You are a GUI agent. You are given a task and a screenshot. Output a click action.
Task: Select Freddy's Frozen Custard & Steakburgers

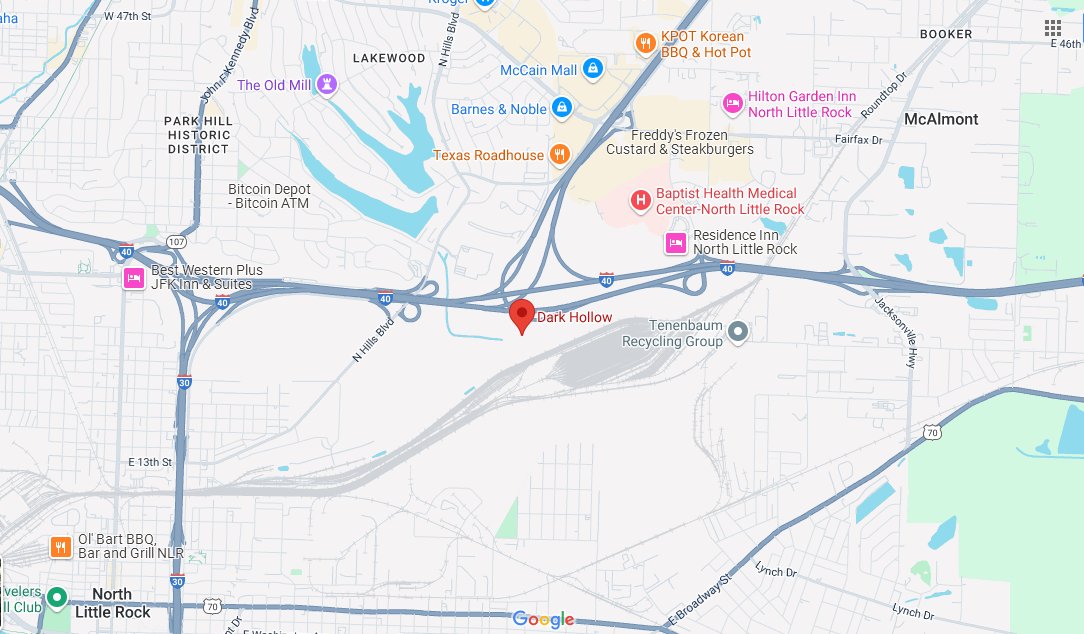click(x=680, y=142)
